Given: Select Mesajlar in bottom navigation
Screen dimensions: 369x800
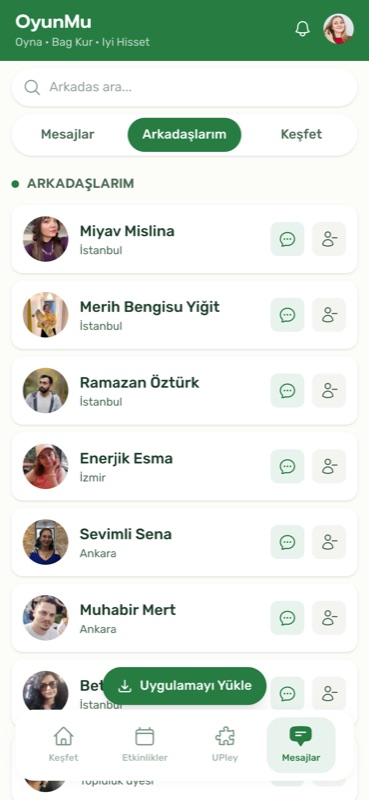Looking at the screenshot, I should tap(301, 745).
